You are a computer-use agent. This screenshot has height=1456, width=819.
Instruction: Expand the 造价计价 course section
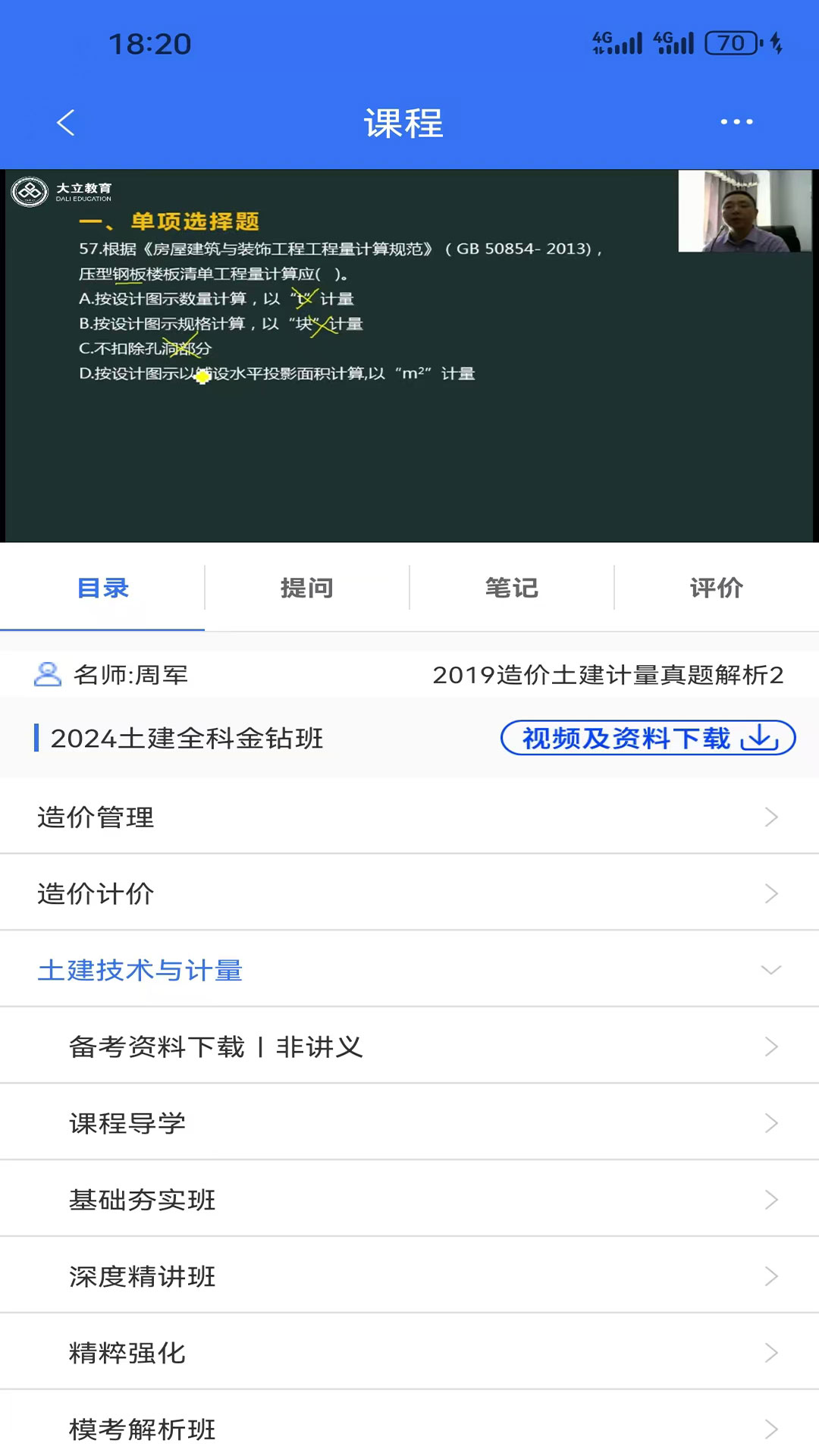pos(409,893)
